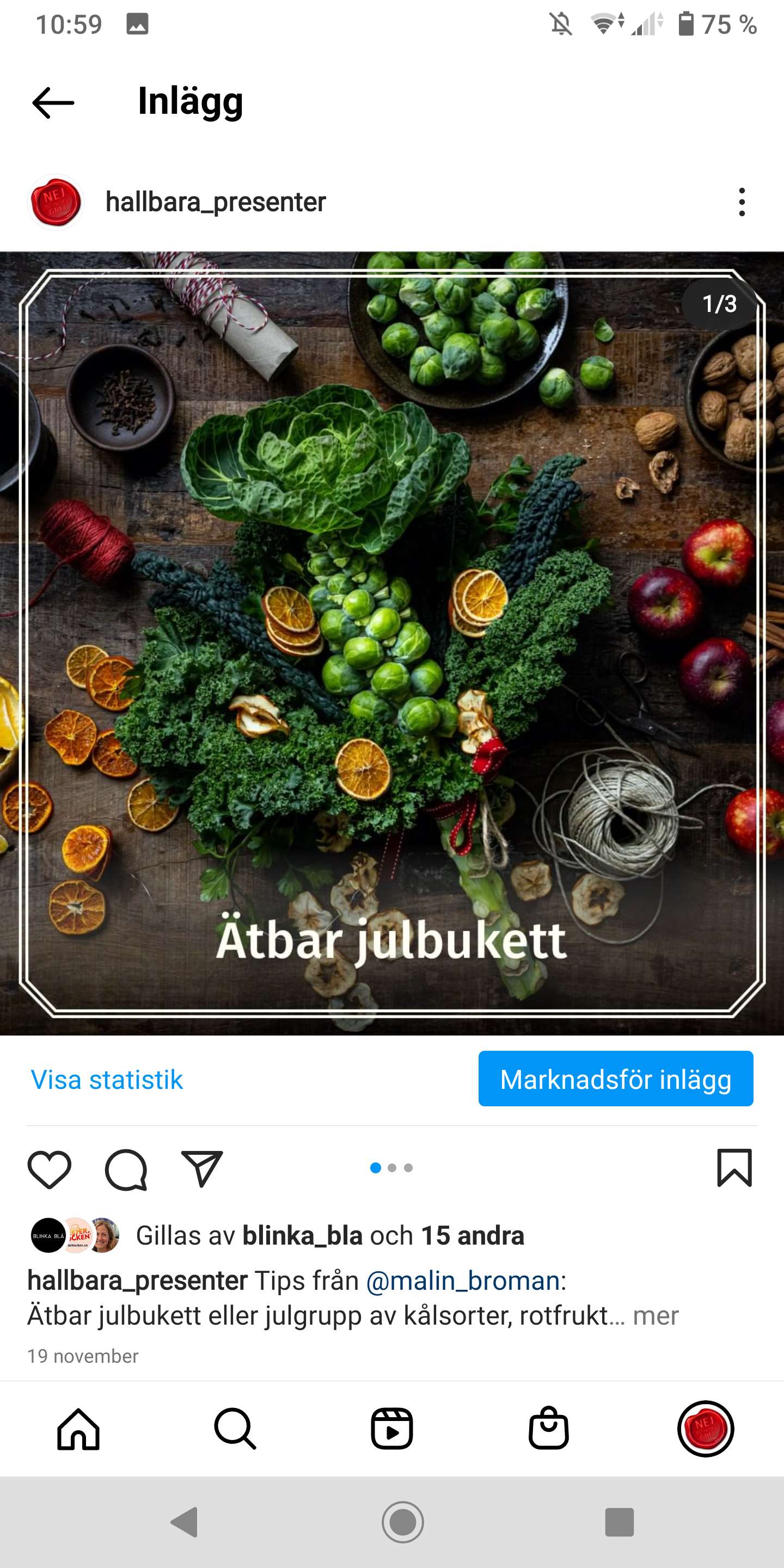Viewport: 784px width, 1568px height.
Task: Save the post with the bookmark icon
Action: tap(734, 1167)
